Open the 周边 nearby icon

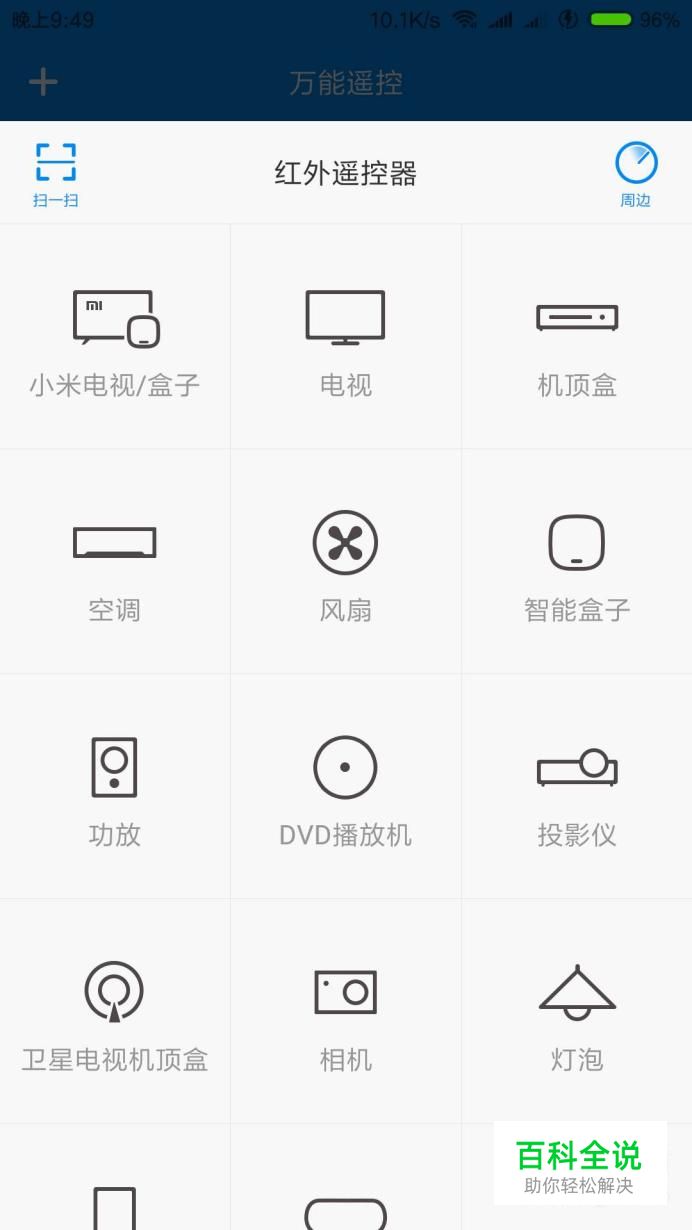pos(636,174)
